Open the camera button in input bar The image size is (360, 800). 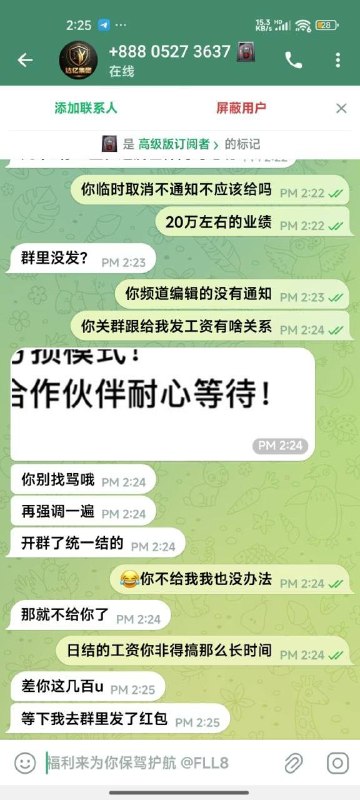pos(338,763)
